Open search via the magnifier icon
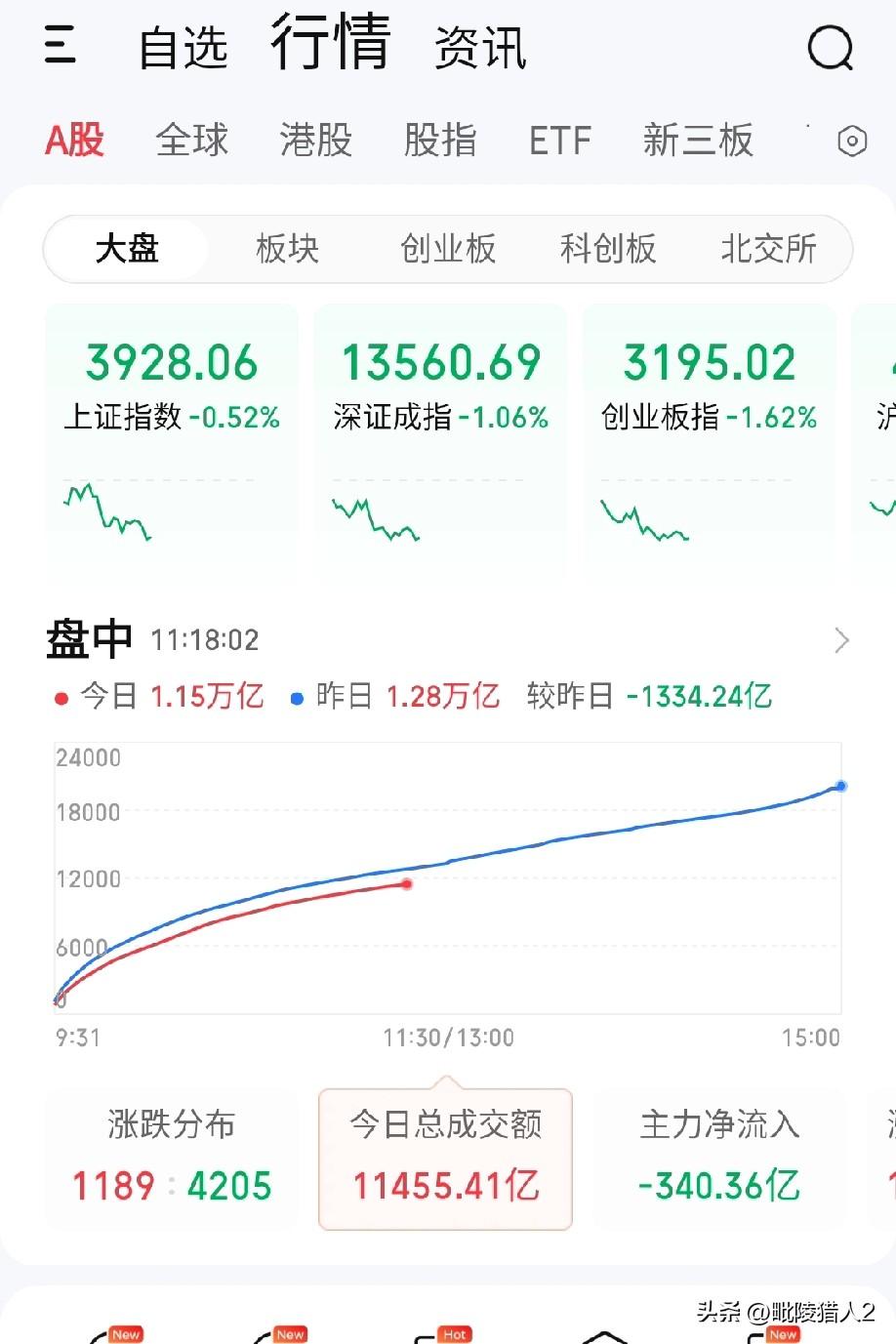Screen dimensions: 896x1344 [829, 47]
